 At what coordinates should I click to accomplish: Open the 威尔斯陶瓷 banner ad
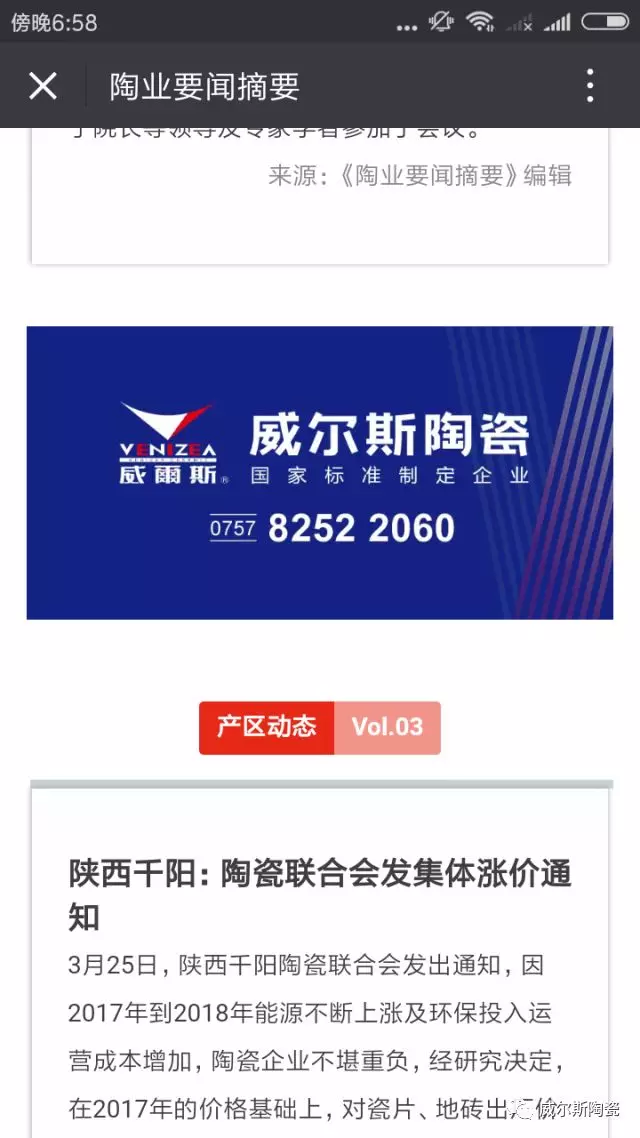[320, 472]
